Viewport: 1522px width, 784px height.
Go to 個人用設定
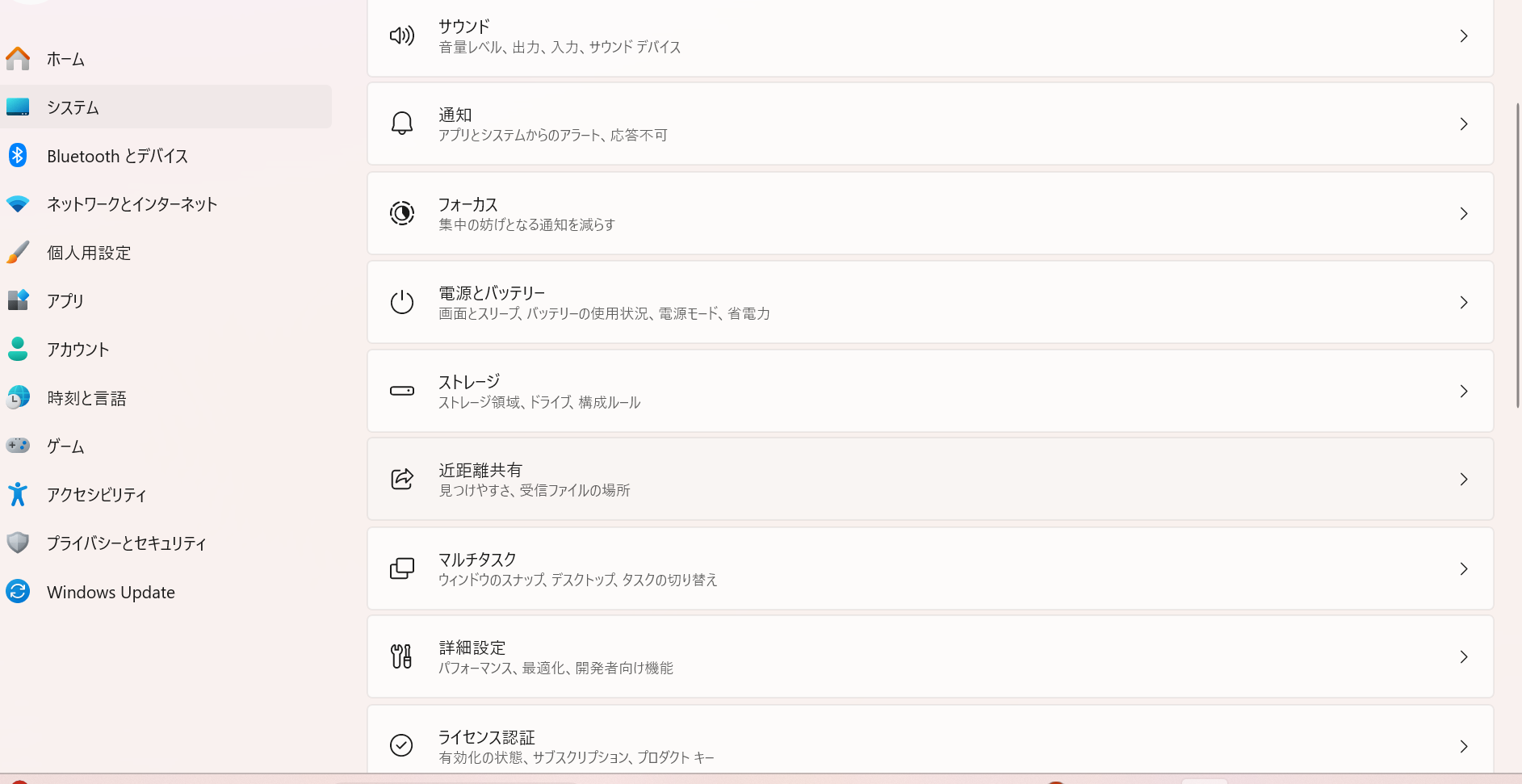89,253
